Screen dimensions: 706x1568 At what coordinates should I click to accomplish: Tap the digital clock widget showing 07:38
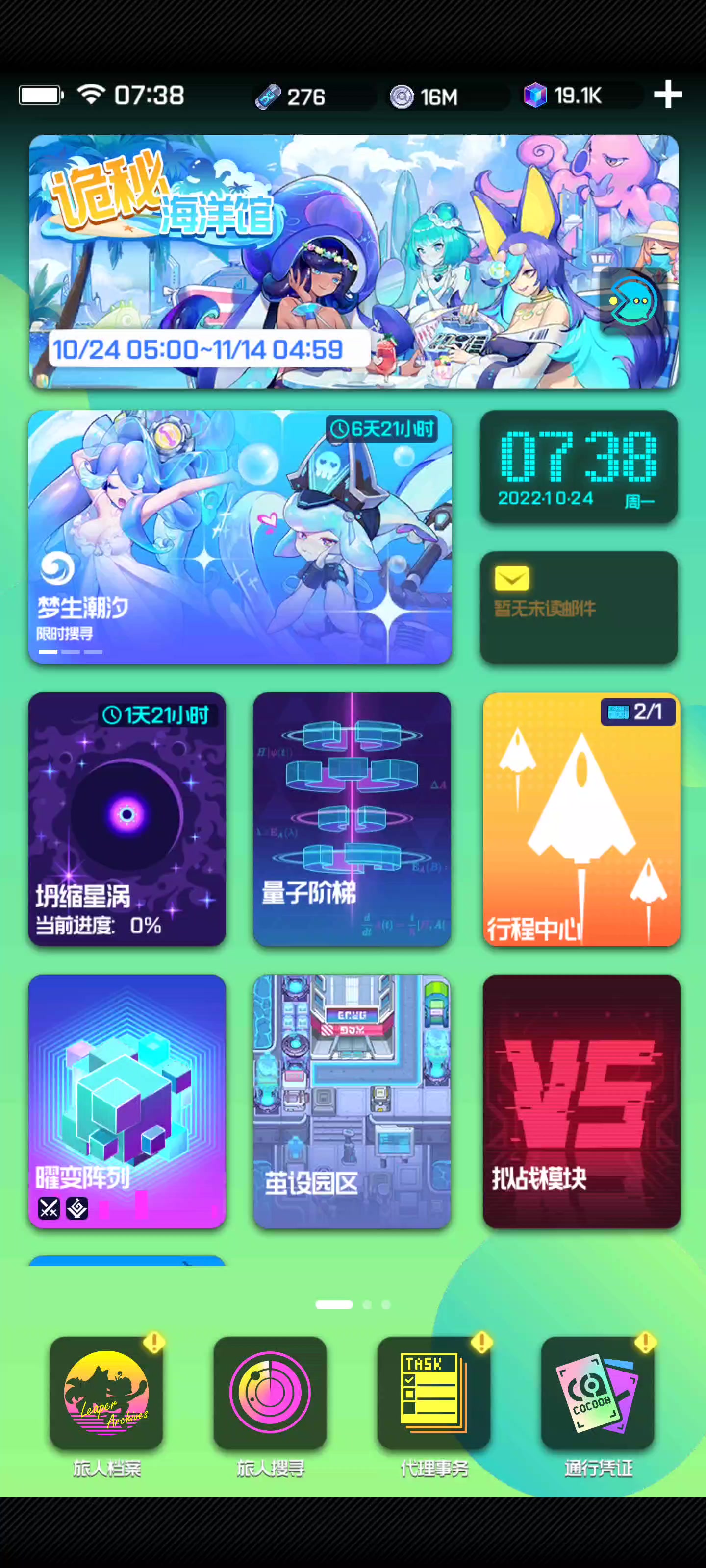(x=579, y=467)
